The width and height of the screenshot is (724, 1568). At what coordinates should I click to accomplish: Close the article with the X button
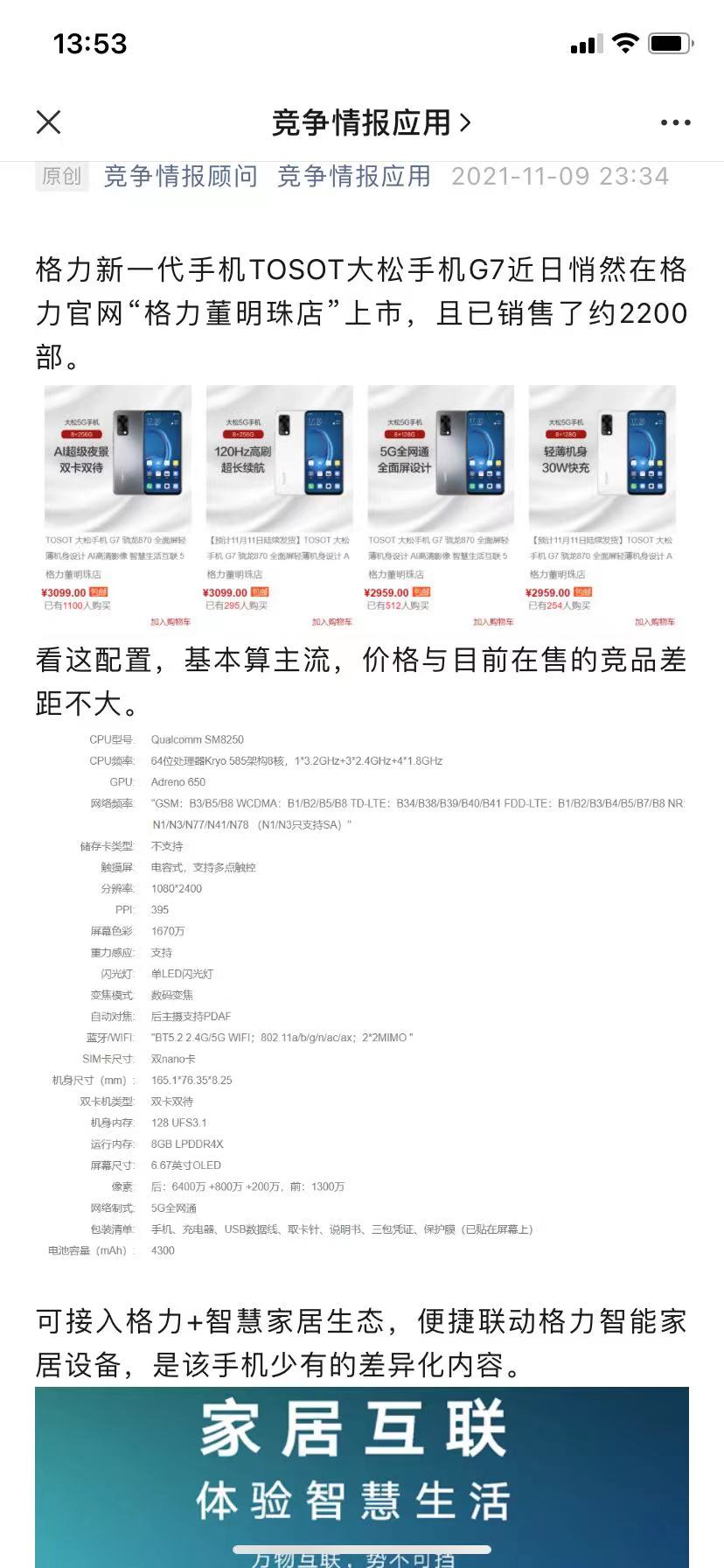click(49, 122)
